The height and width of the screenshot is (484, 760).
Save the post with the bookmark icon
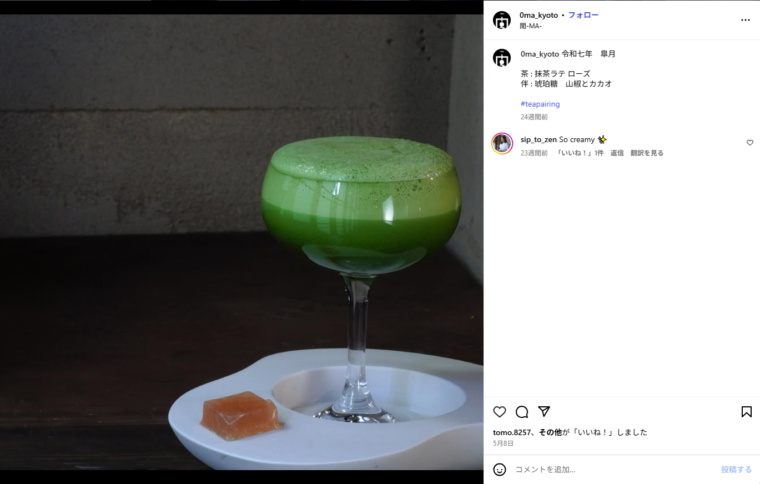746,411
